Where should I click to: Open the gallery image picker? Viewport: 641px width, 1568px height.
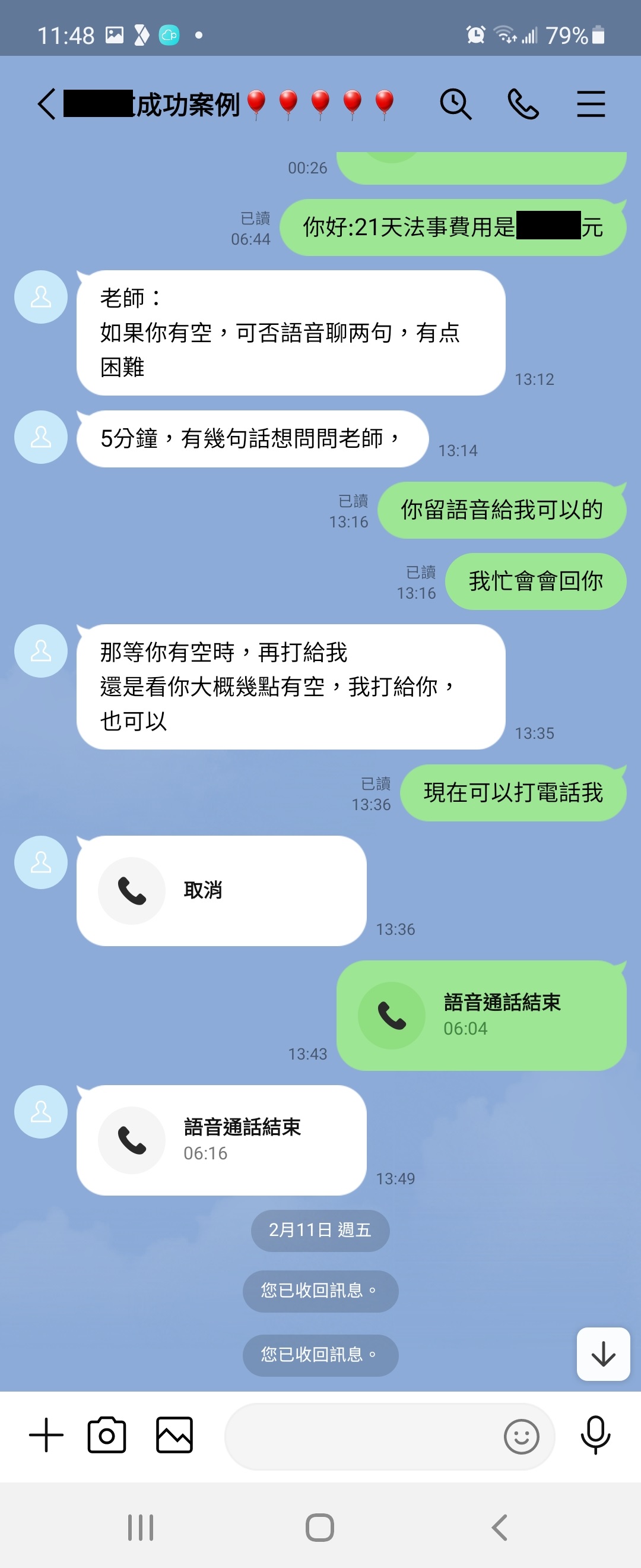point(174,1436)
